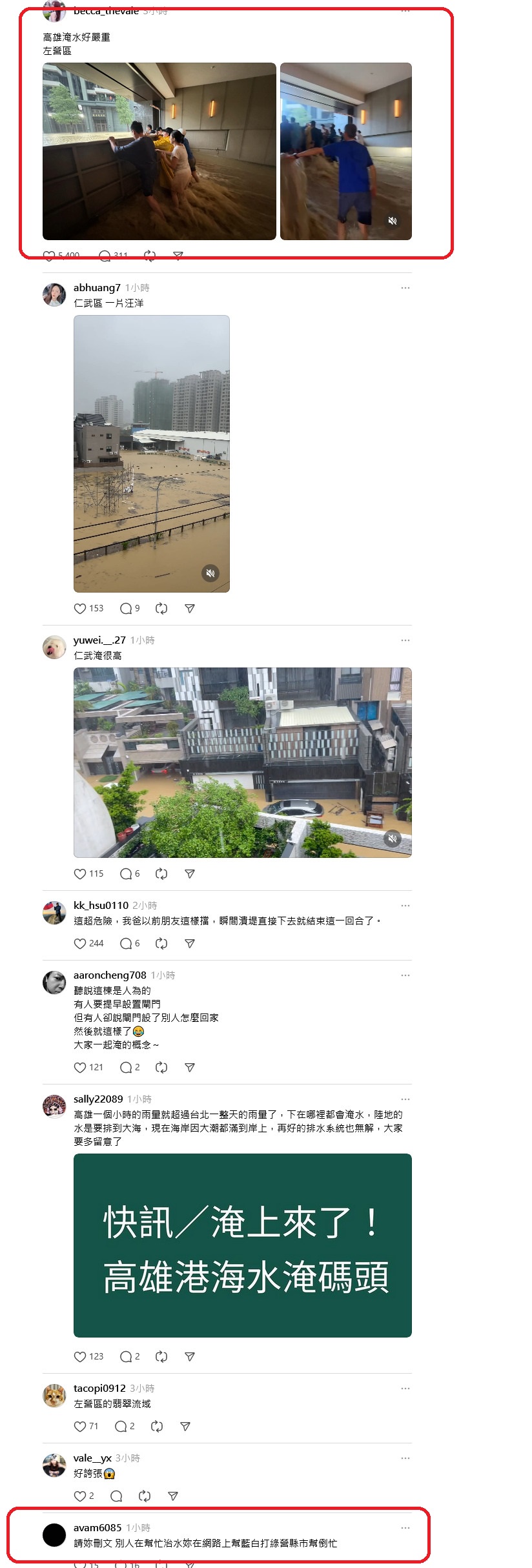Like kk_hsu0110's reply

(80, 943)
